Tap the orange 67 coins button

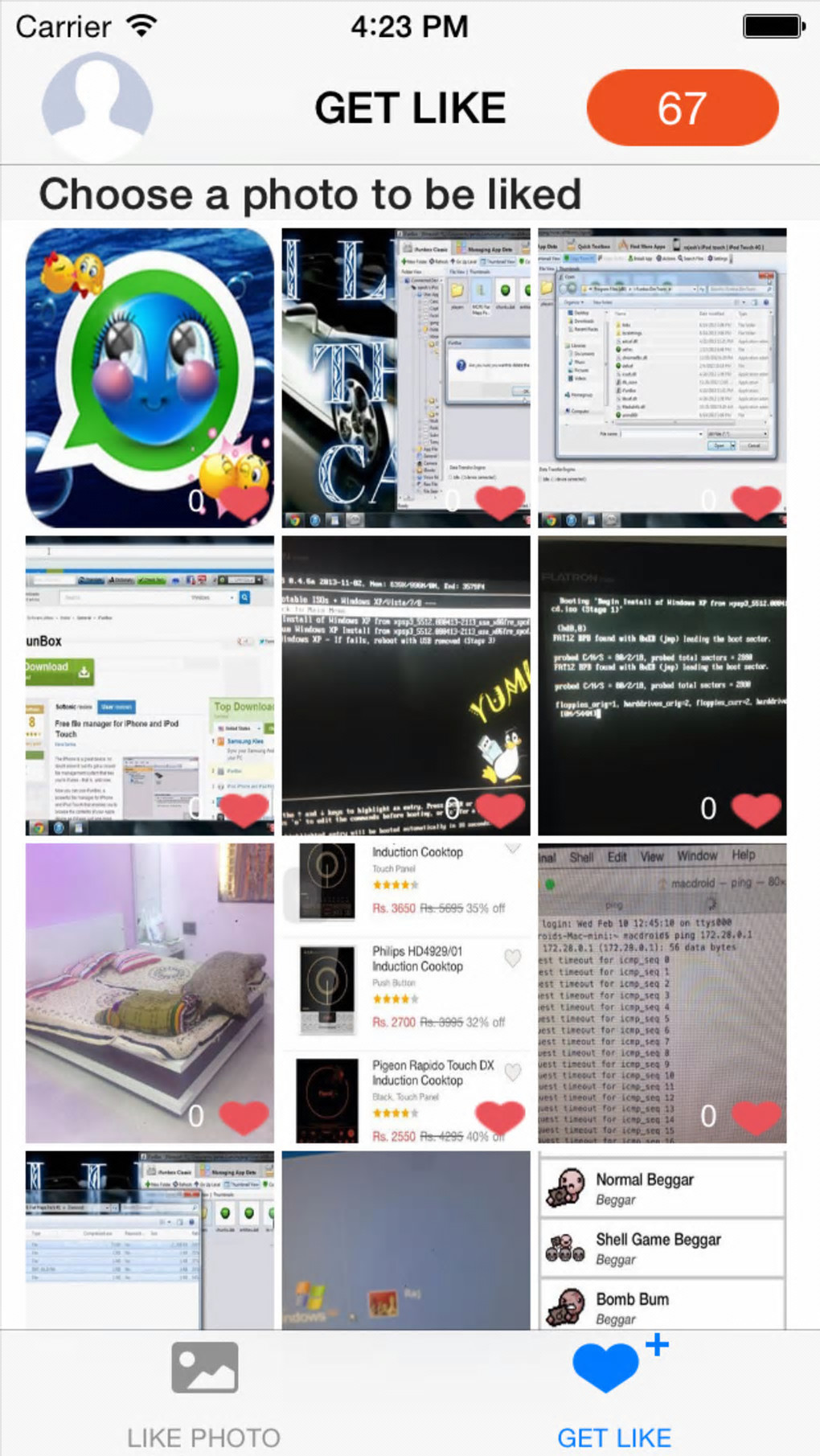(682, 108)
